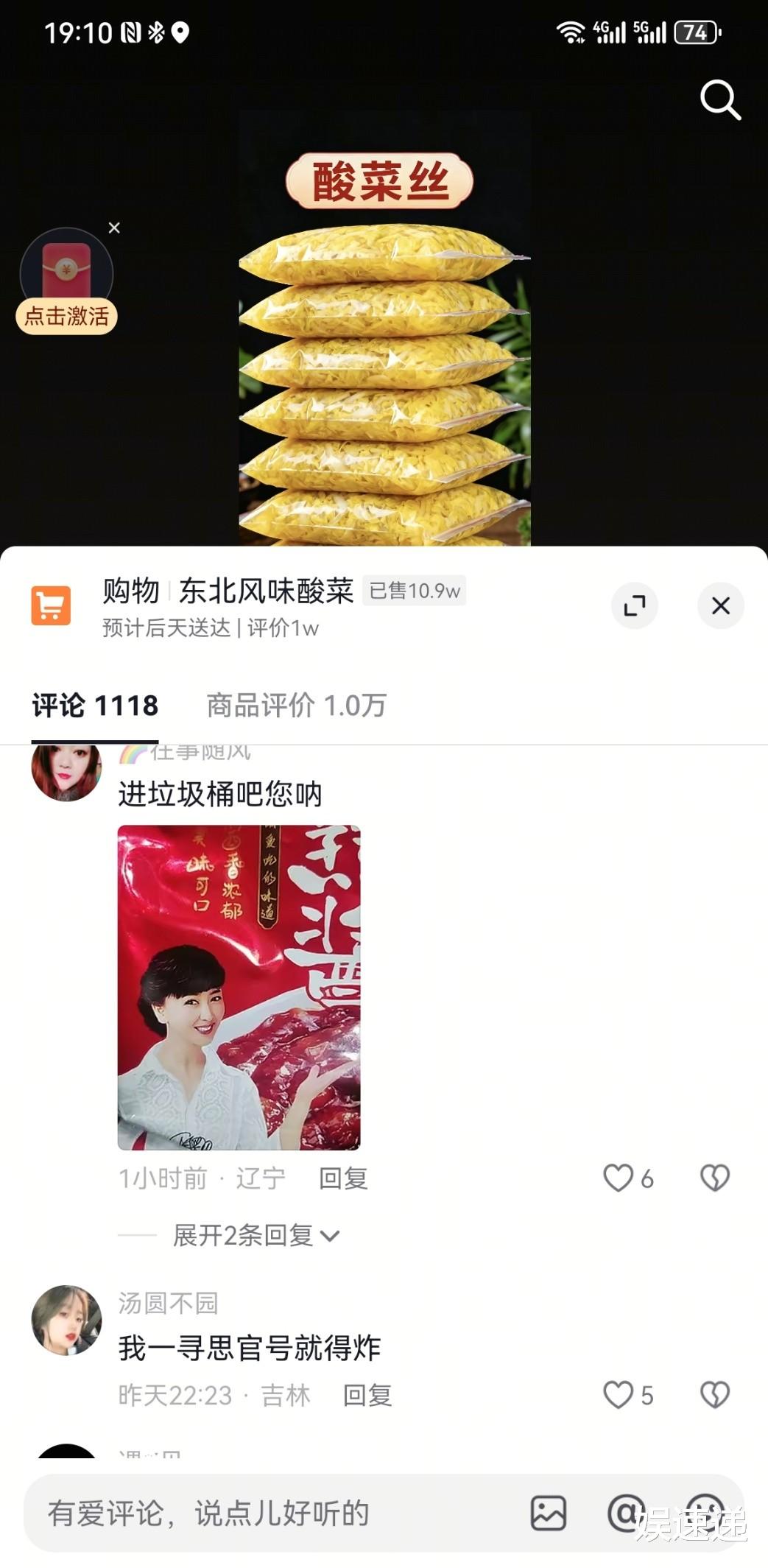Dismiss the red envelope via its X
768x1568 pixels.
(x=115, y=228)
